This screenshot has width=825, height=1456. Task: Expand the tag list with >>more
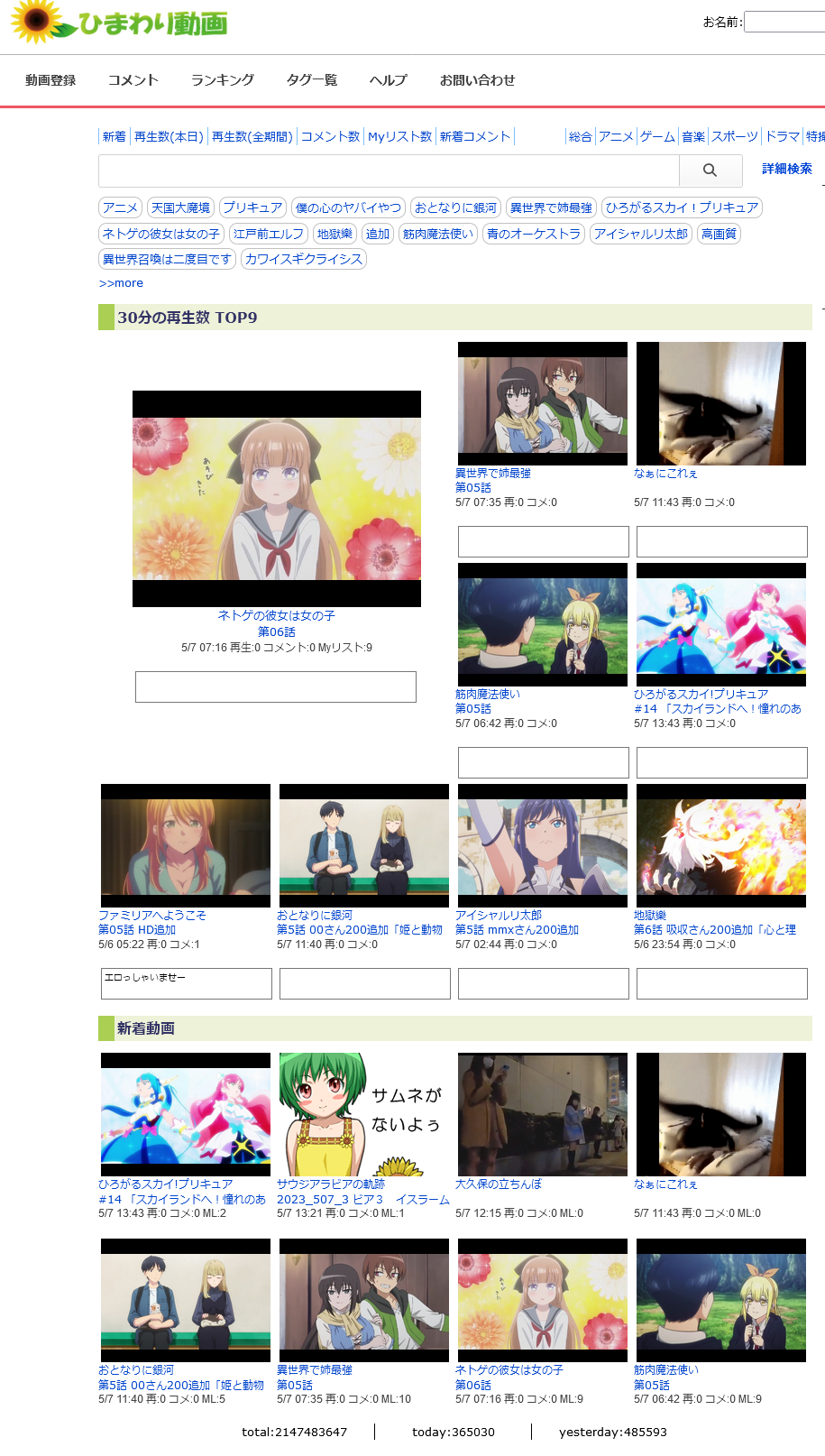pos(121,283)
